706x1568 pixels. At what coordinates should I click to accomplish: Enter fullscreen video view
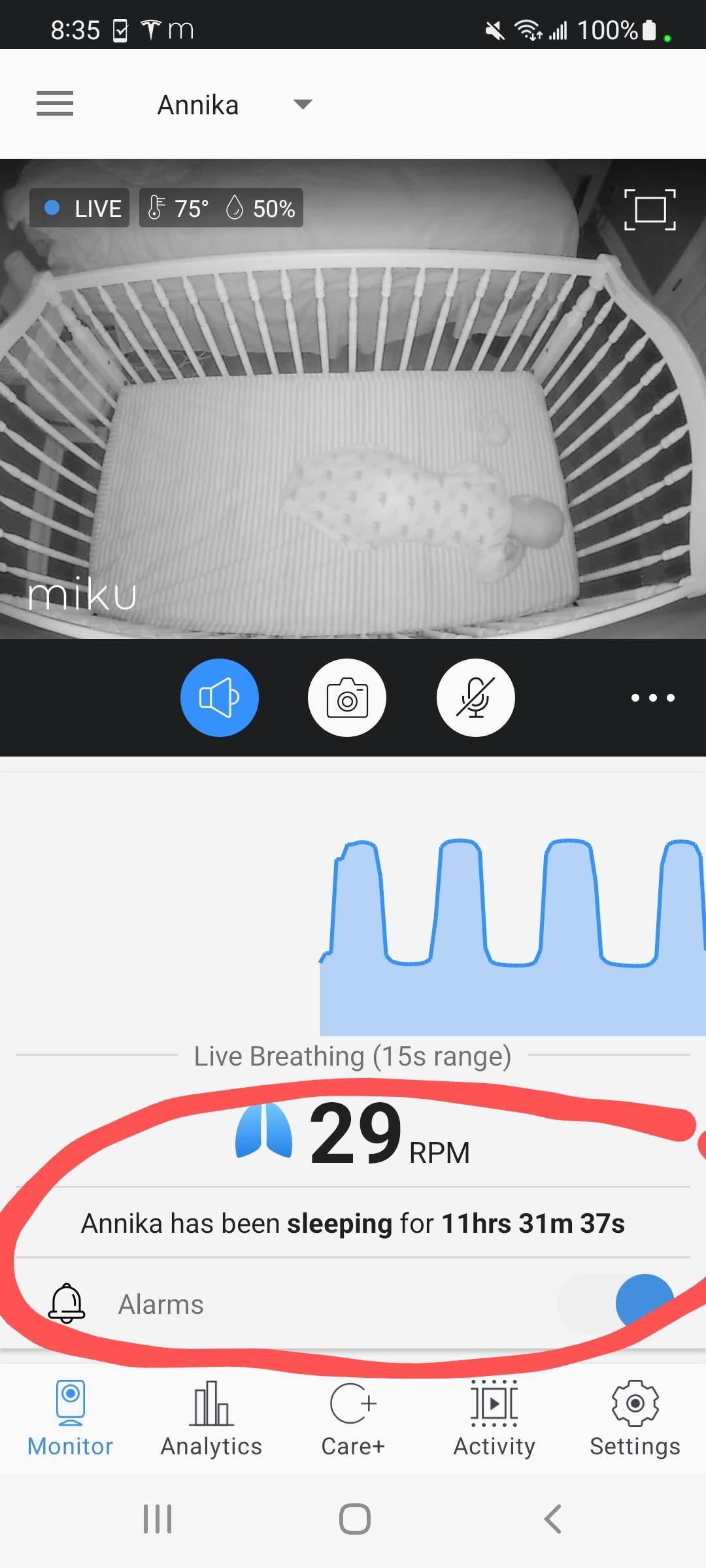(650, 209)
